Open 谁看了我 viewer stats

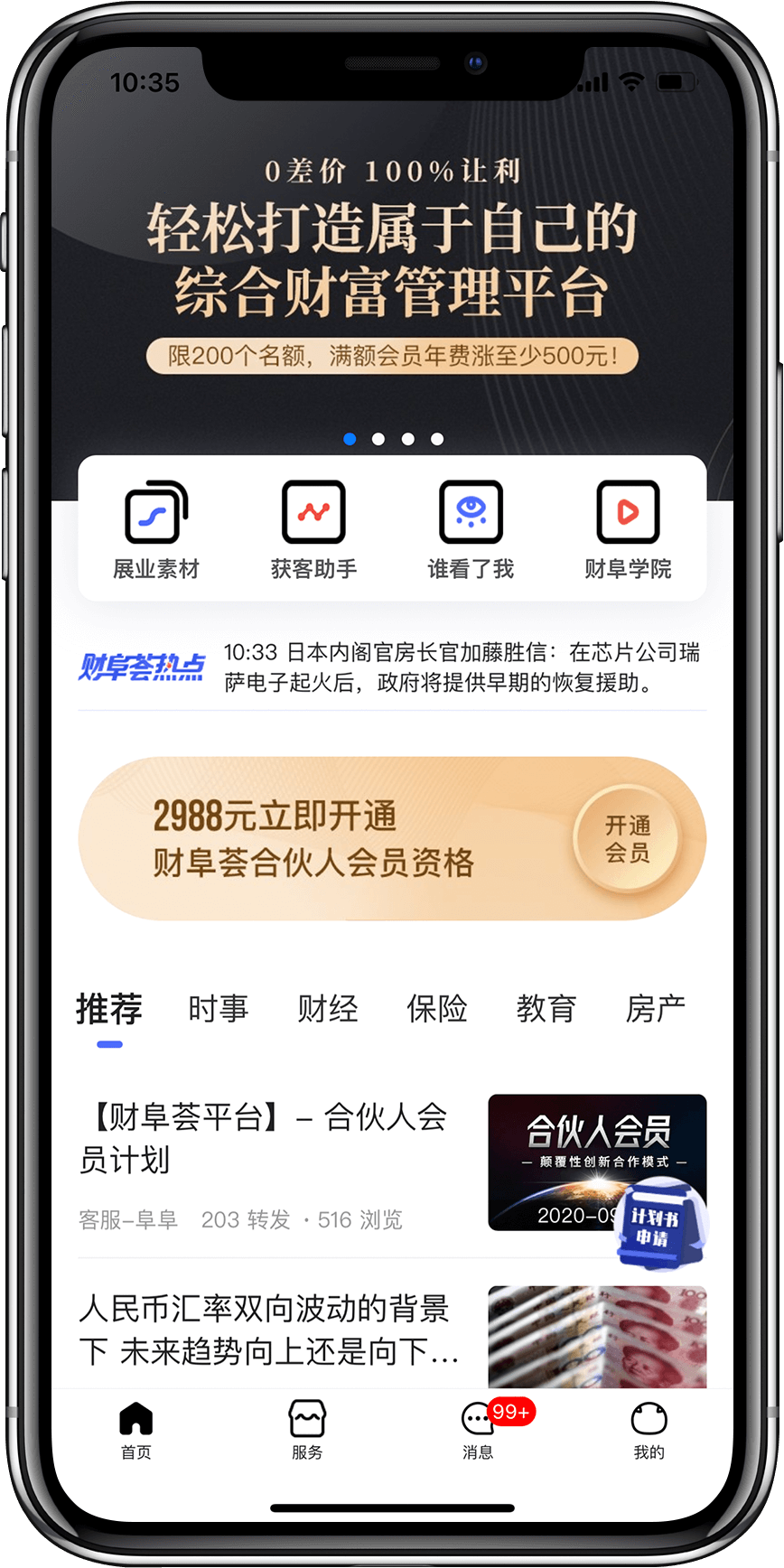coord(471,529)
